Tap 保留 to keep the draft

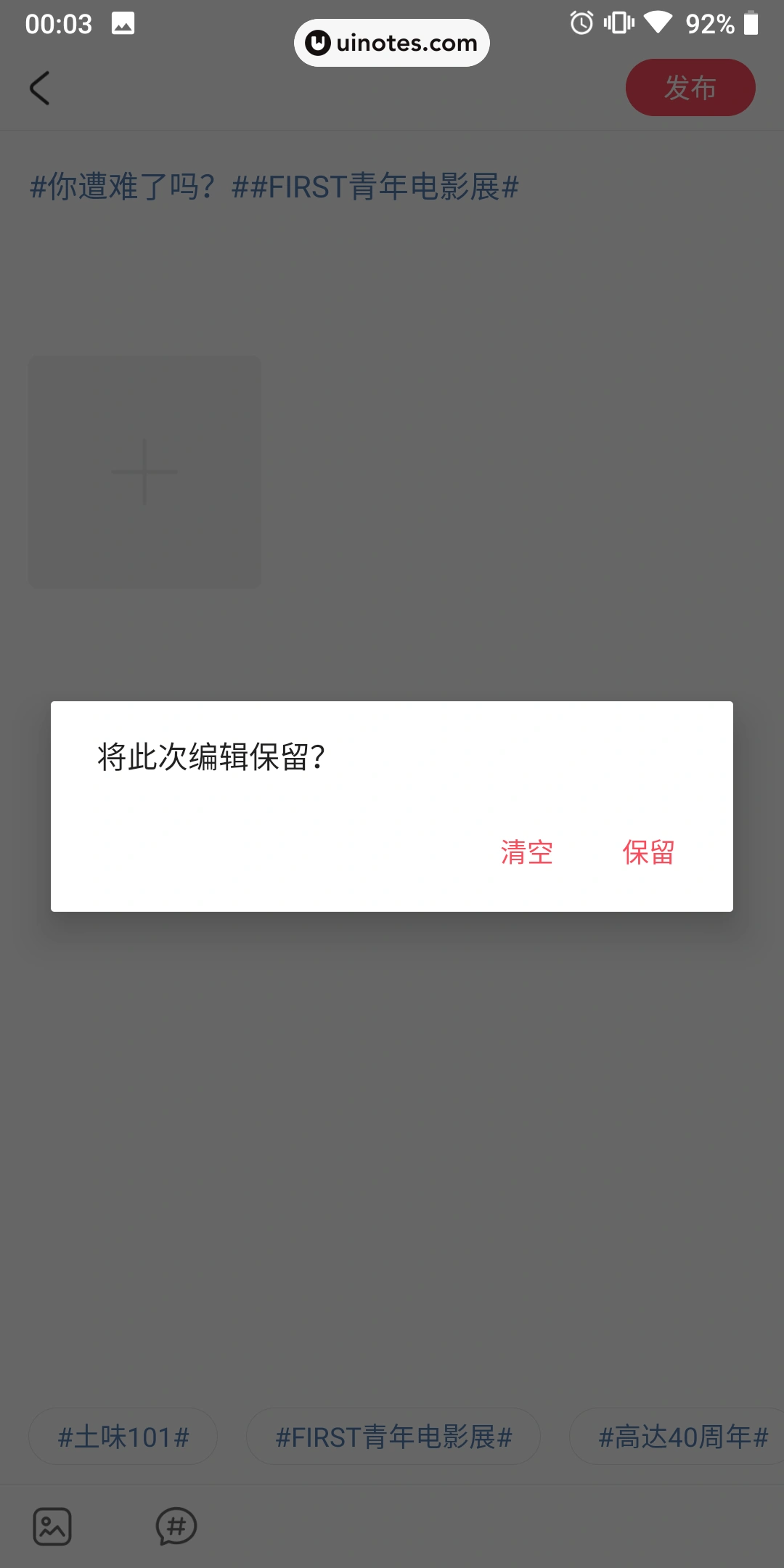pyautogui.click(x=648, y=852)
